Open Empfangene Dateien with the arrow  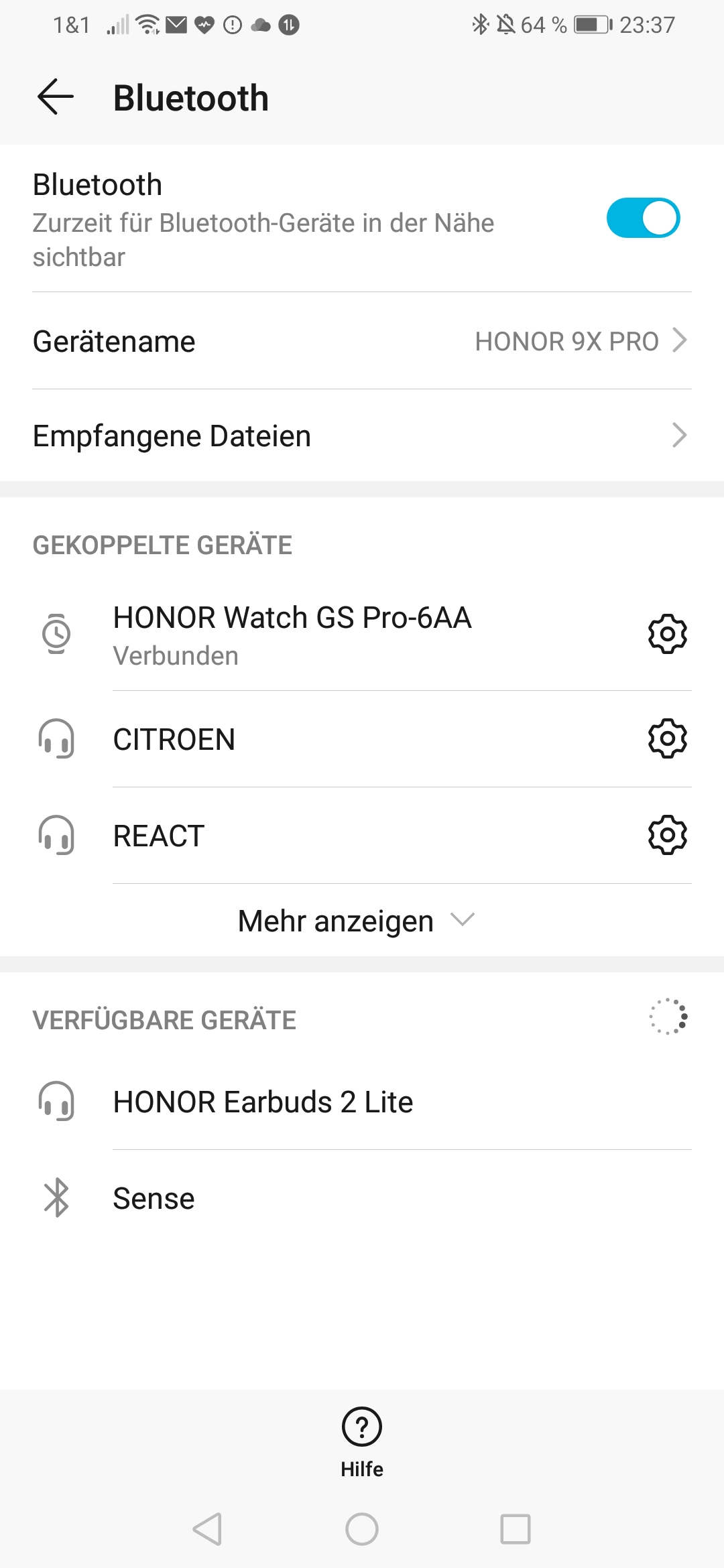tap(679, 435)
